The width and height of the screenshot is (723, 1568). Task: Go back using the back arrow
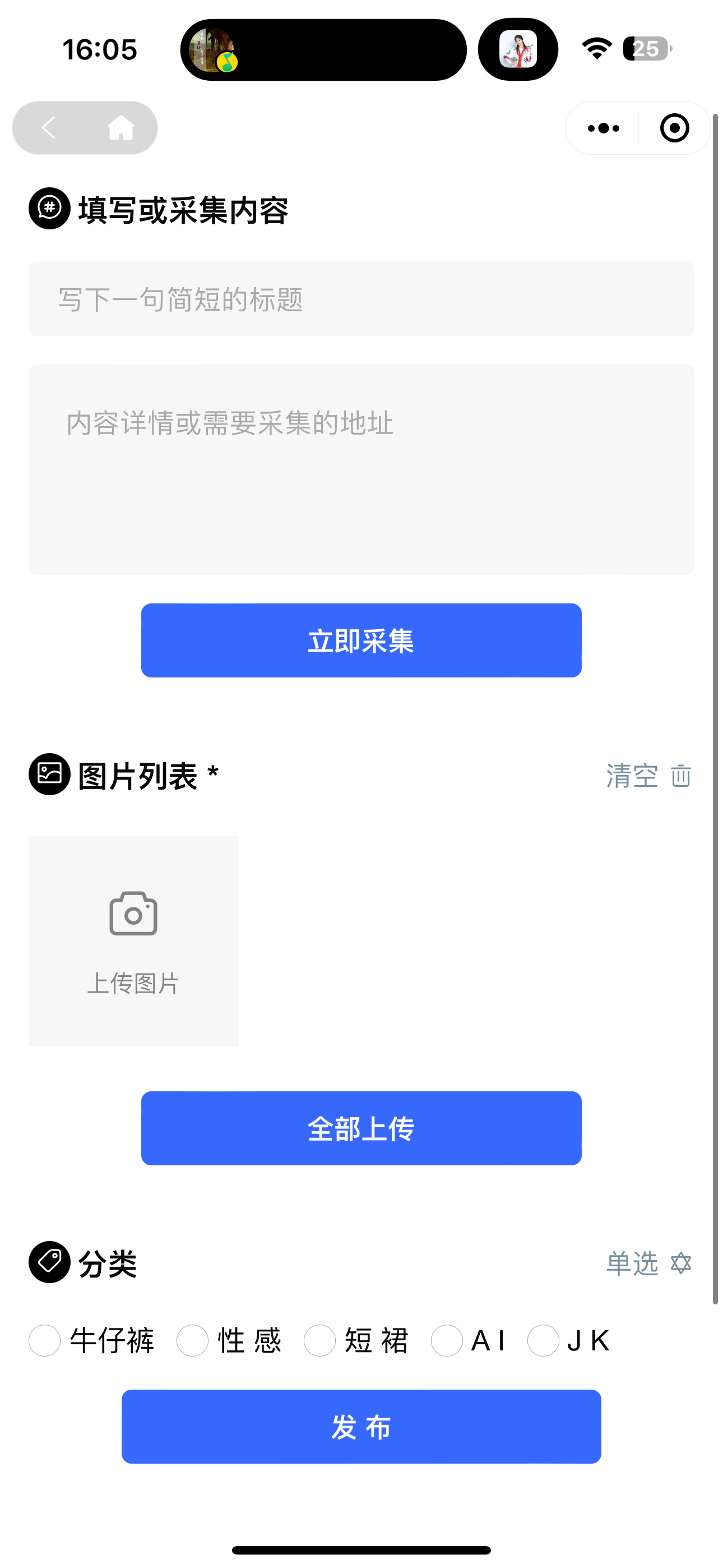49,128
